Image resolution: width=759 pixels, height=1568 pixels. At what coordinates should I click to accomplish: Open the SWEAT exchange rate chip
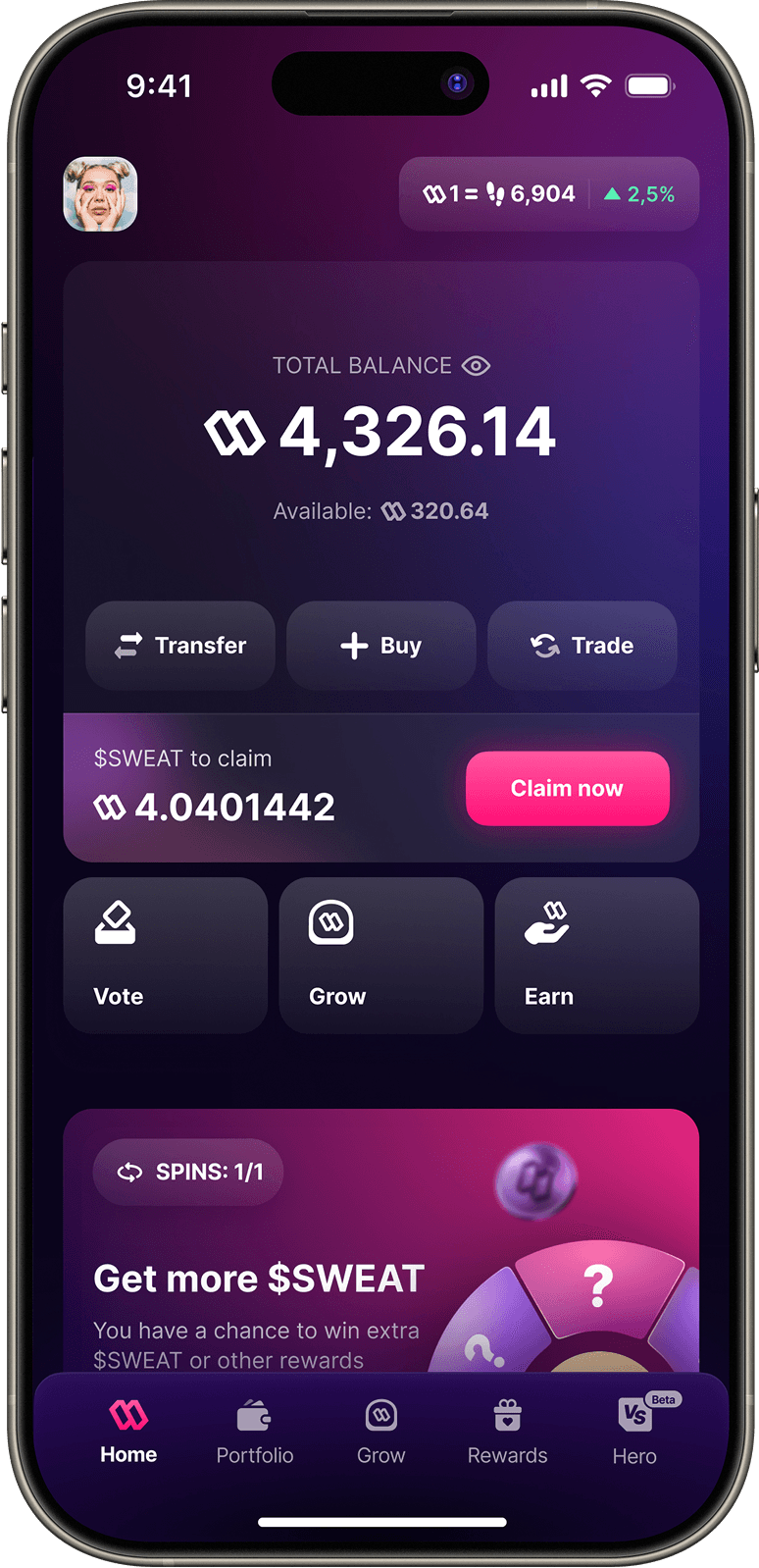coord(548,194)
